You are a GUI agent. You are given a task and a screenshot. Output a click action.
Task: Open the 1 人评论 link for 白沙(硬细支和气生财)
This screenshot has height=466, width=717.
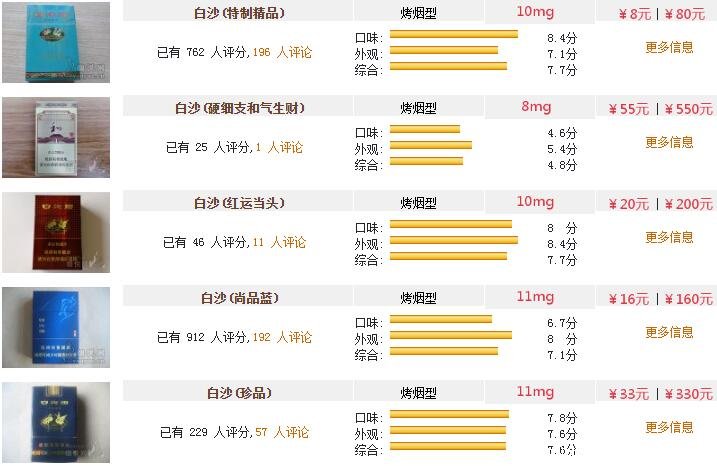pos(279,147)
